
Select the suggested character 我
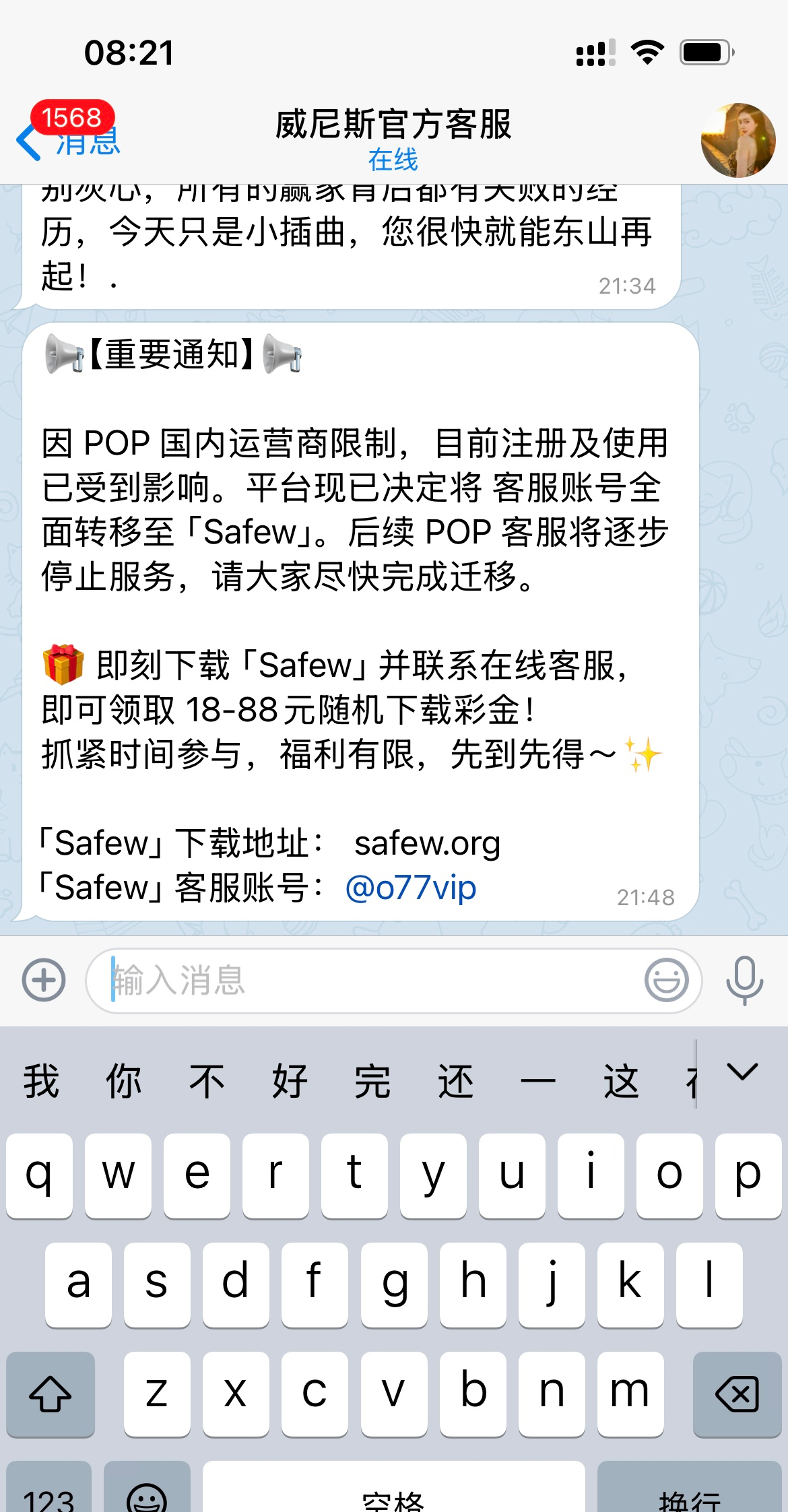point(41,1082)
